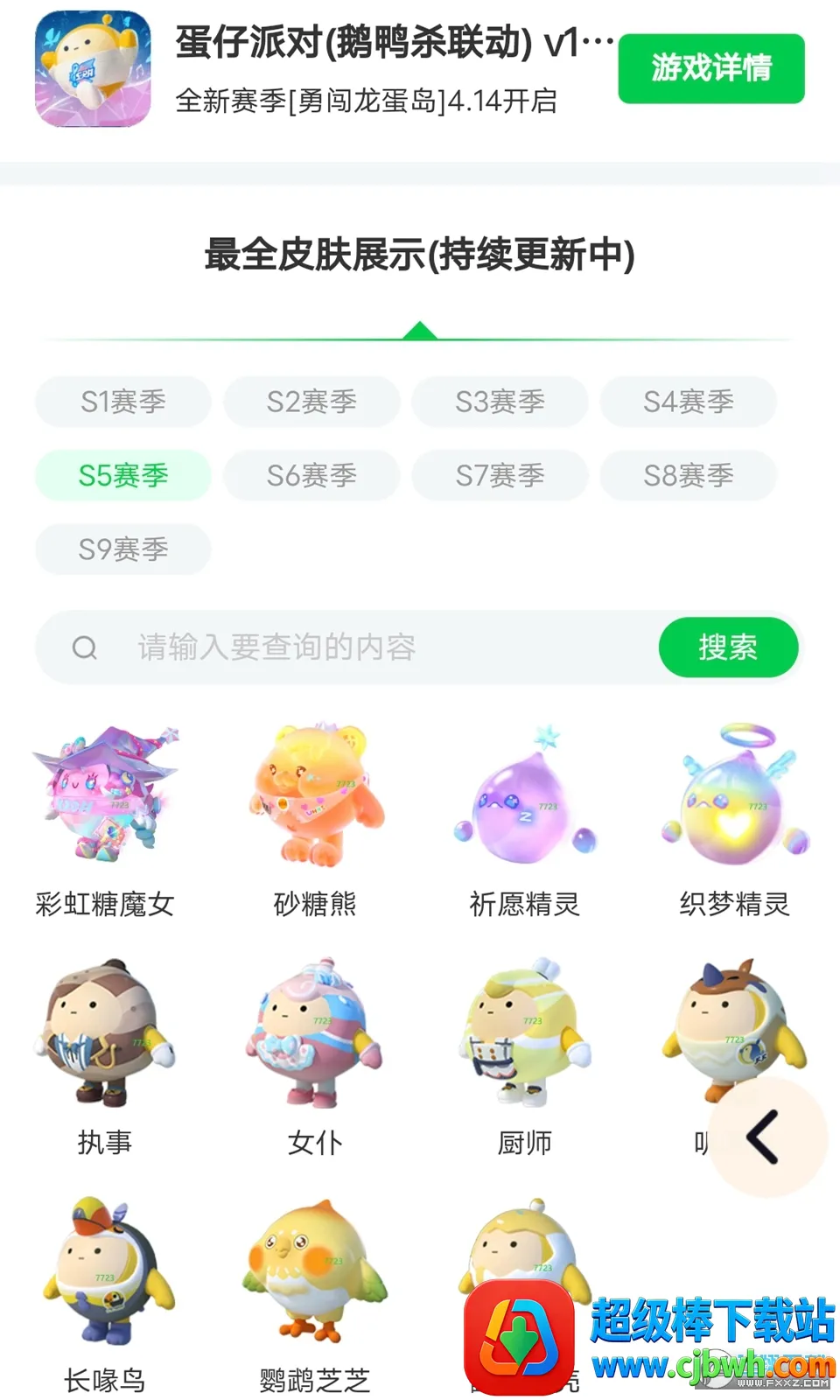The width and height of the screenshot is (840, 1400).
Task: Switch to S3赛季 skins
Action: click(x=500, y=402)
